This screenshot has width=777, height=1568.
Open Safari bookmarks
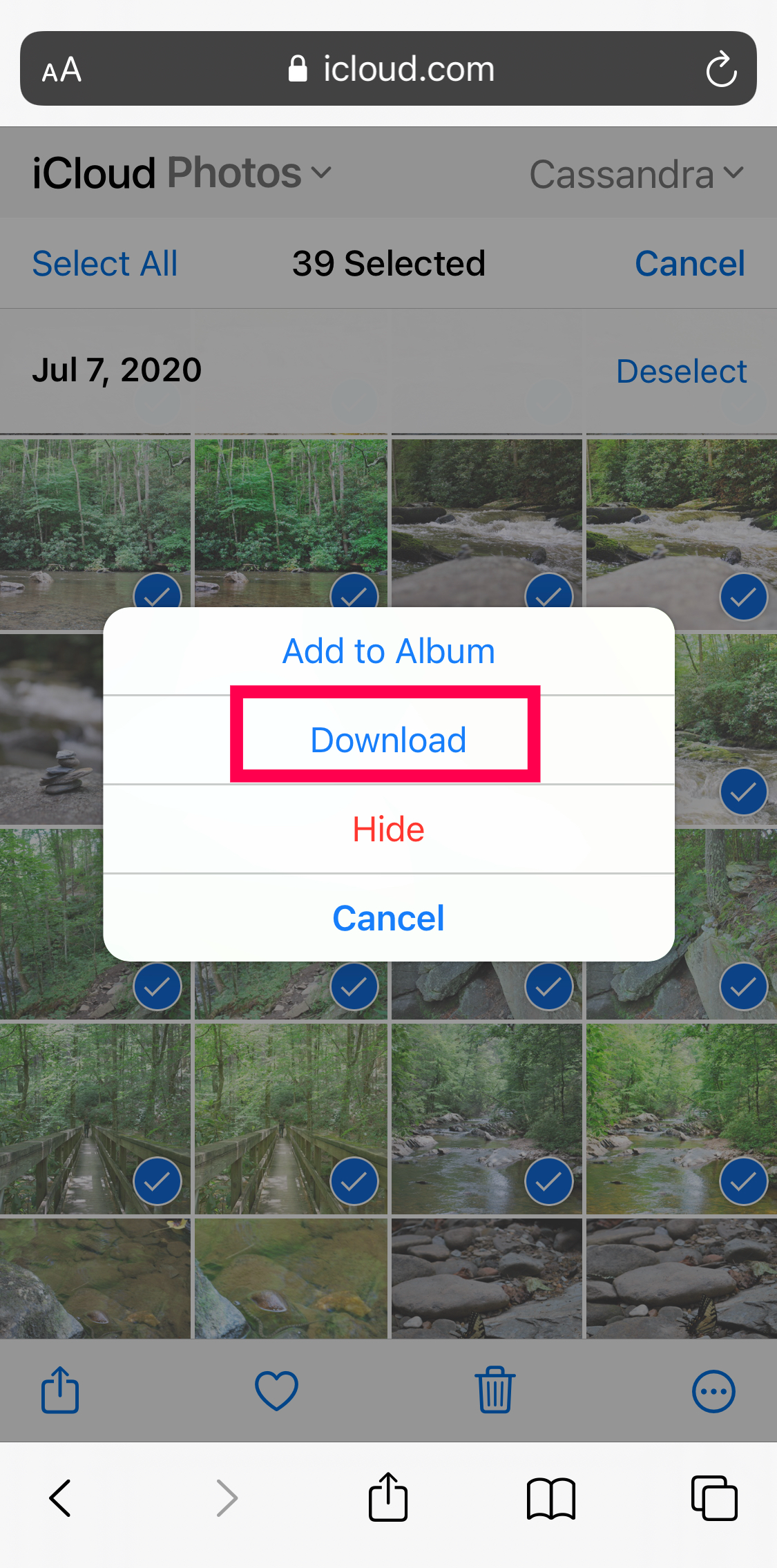(550, 1498)
